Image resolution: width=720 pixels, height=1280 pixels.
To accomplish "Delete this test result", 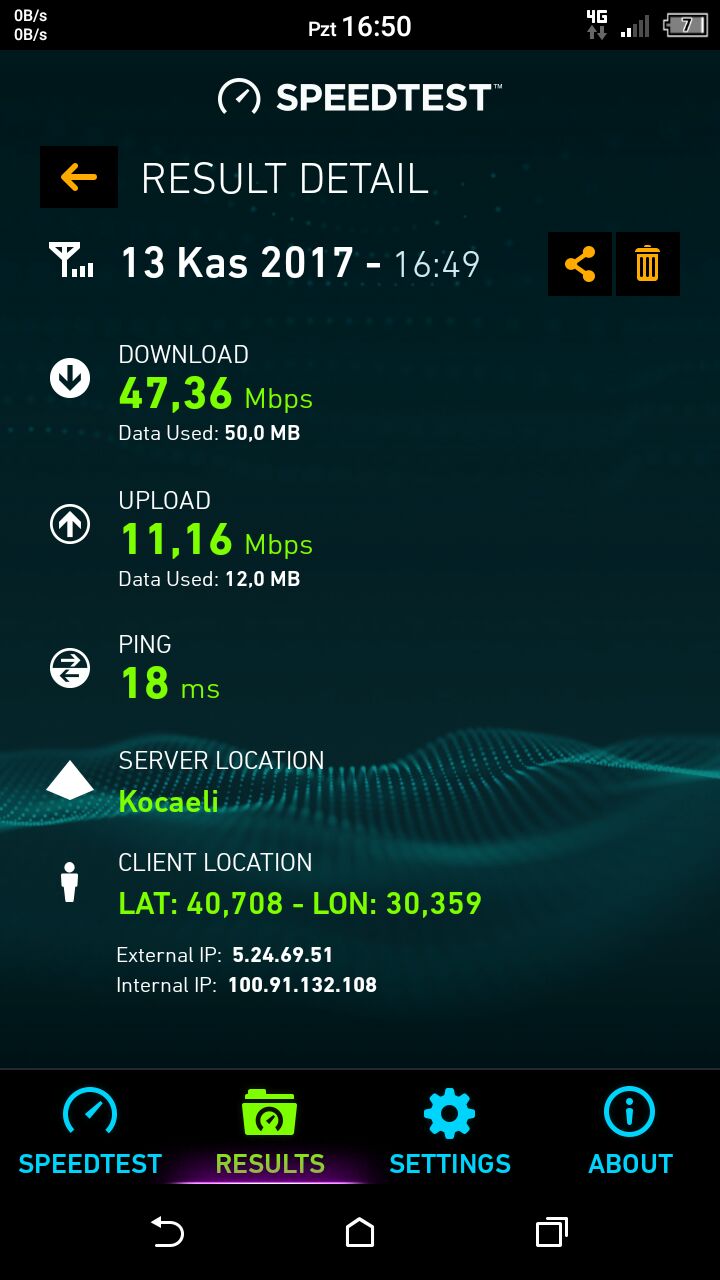I will pos(647,264).
